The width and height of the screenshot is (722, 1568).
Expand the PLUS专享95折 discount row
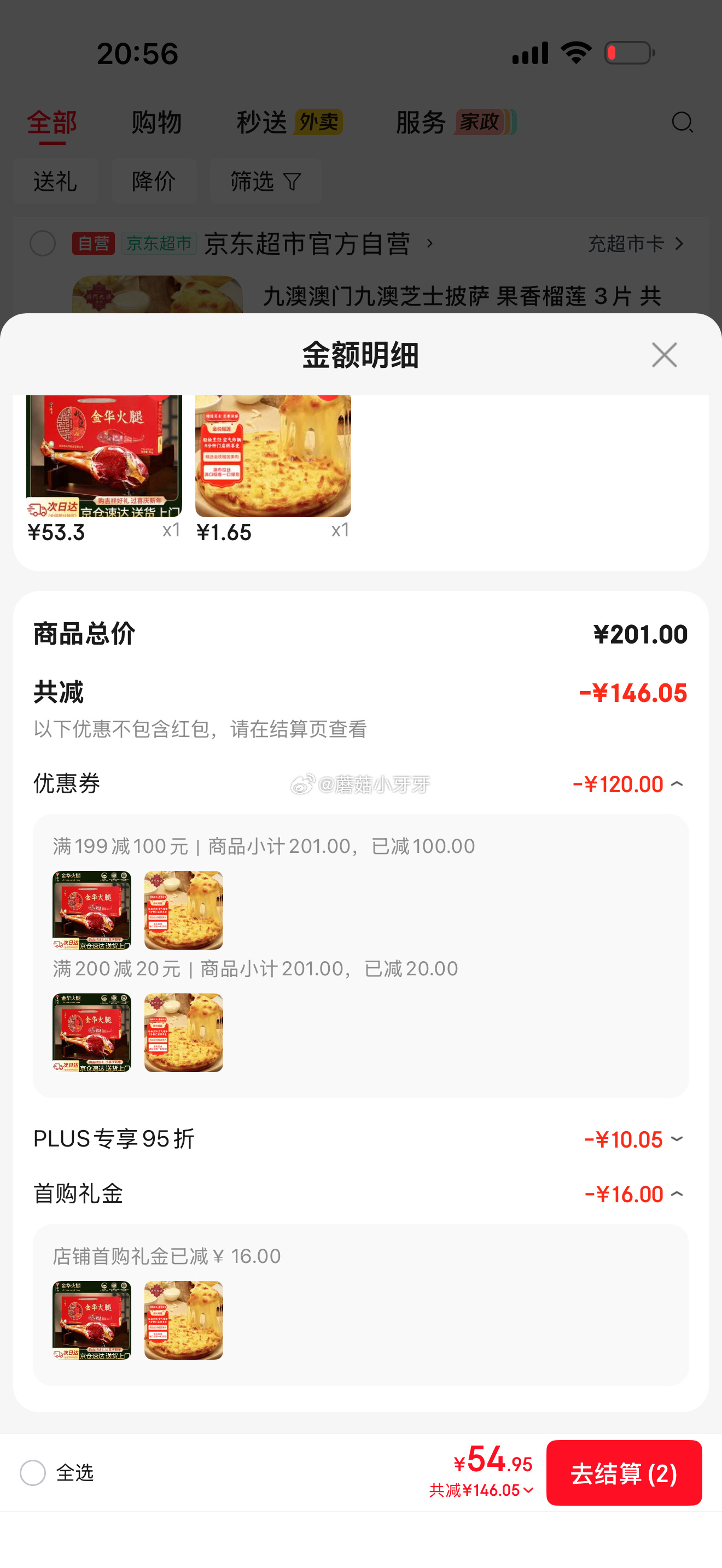[x=677, y=1139]
